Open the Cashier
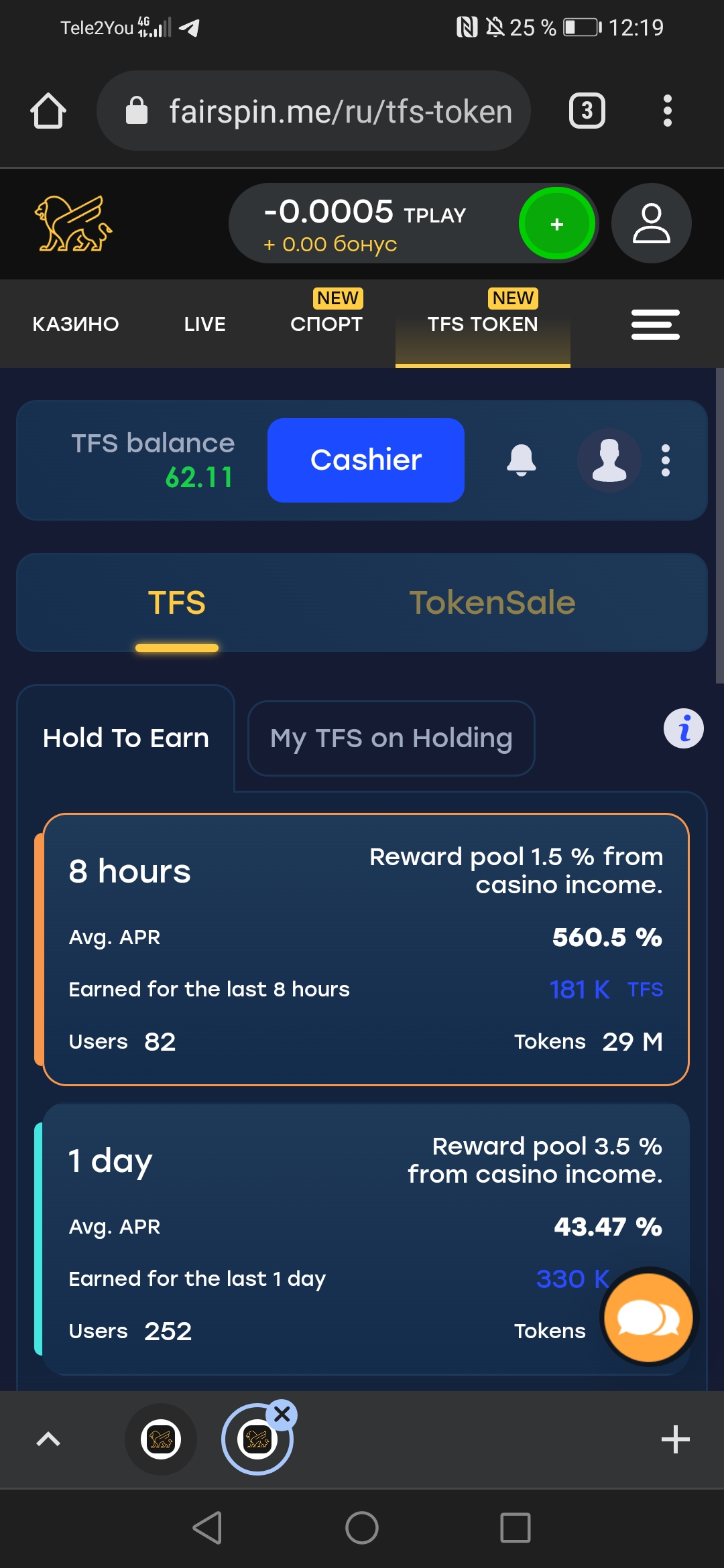724x1568 pixels. pos(365,460)
